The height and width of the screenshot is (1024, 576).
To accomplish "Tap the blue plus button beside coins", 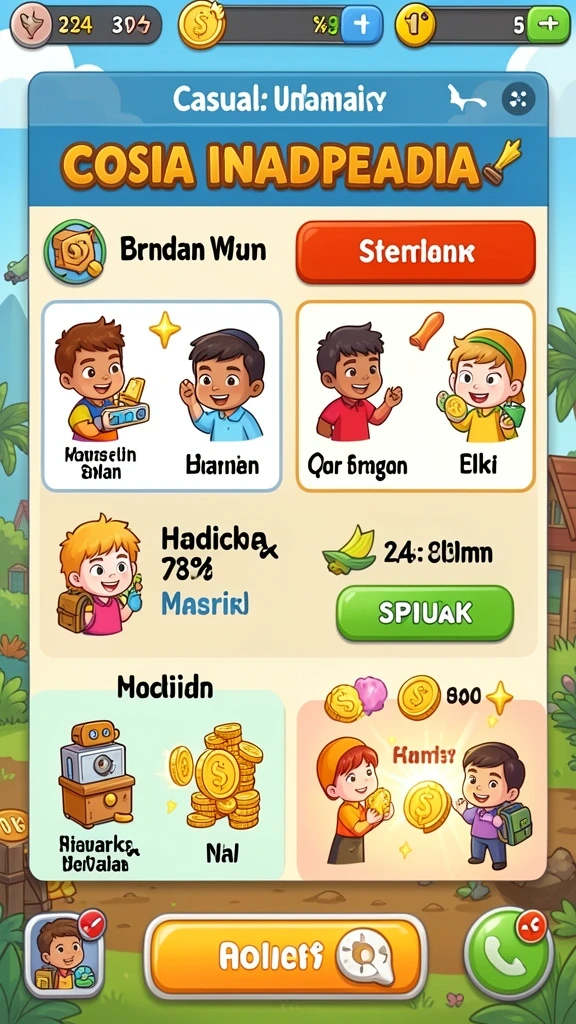I will pyautogui.click(x=362, y=25).
